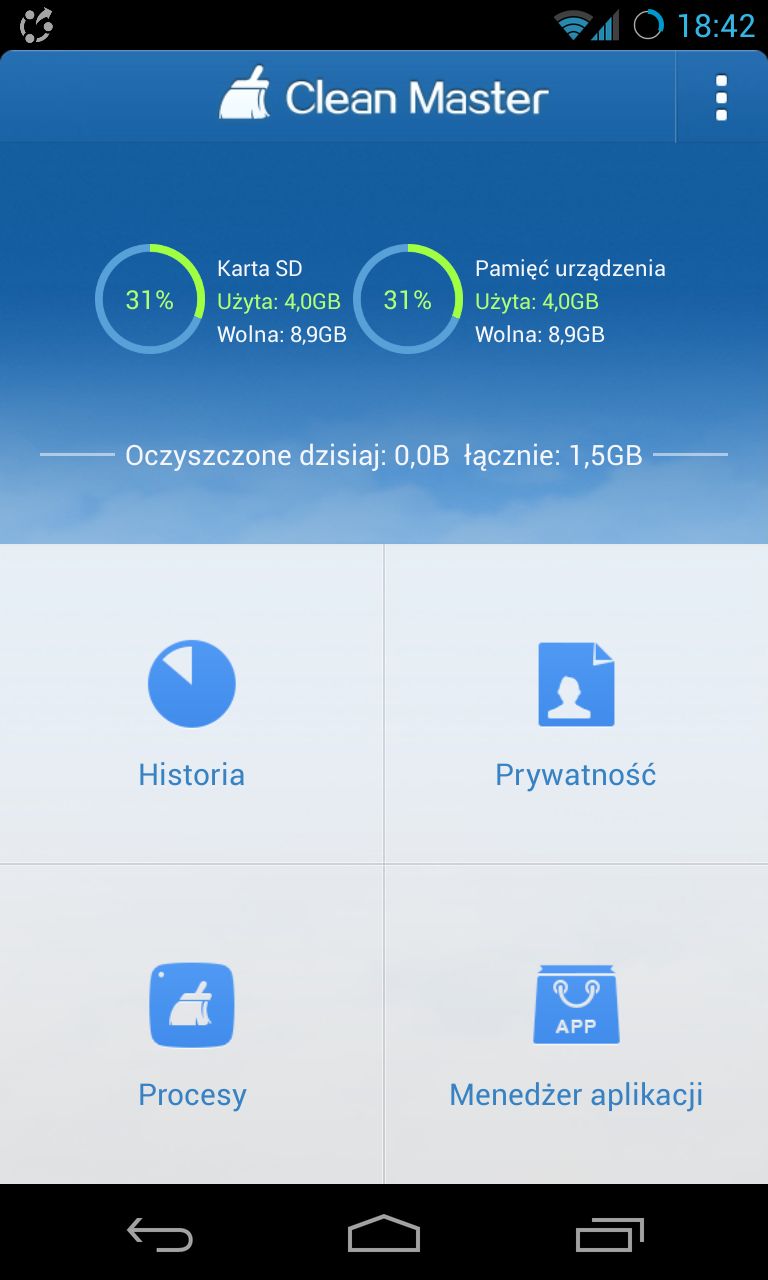Tap the Karta SD 31% progress ring
The width and height of the screenshot is (768, 1280).
148,298
